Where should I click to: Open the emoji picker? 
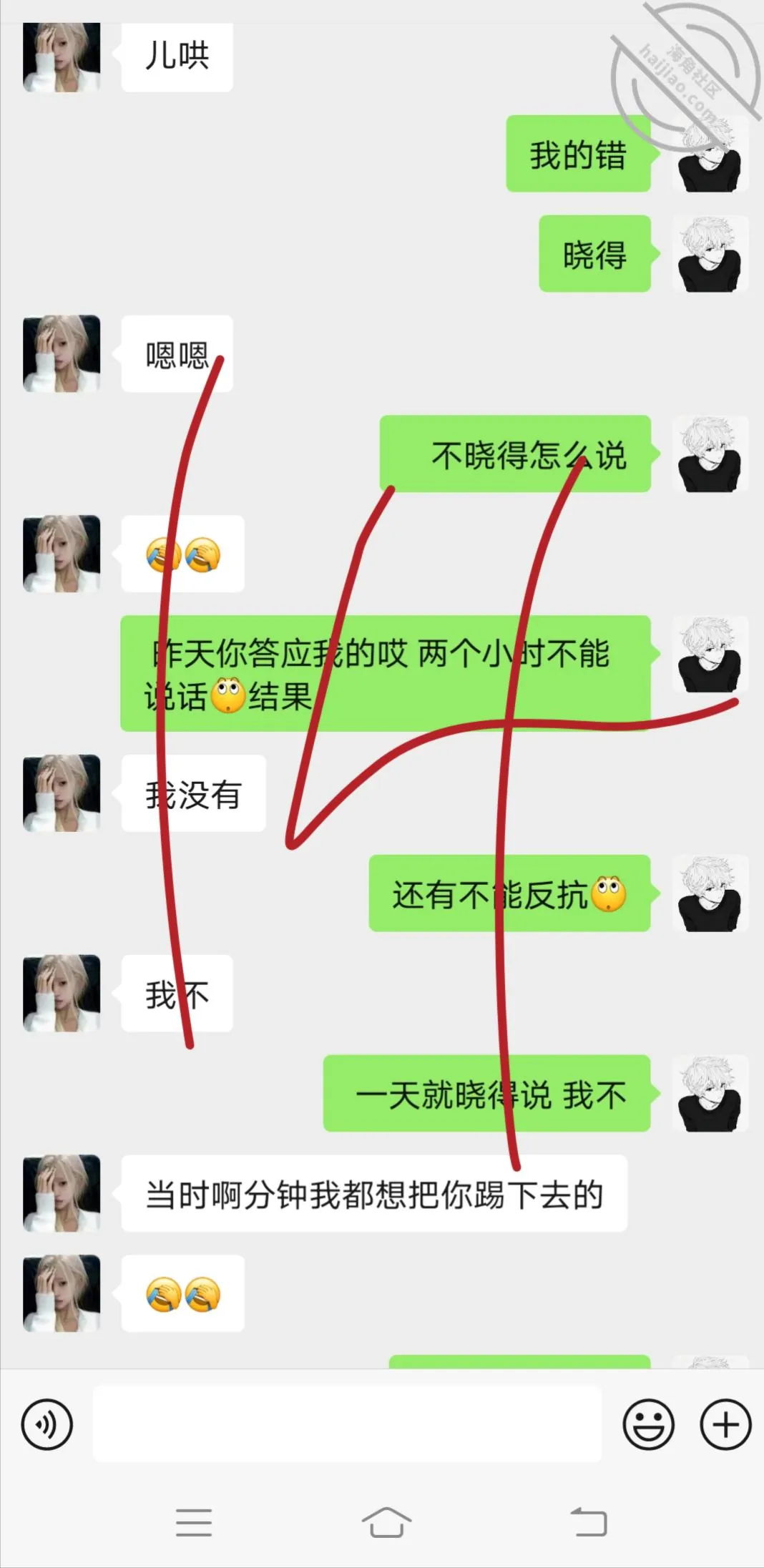pos(649,1424)
